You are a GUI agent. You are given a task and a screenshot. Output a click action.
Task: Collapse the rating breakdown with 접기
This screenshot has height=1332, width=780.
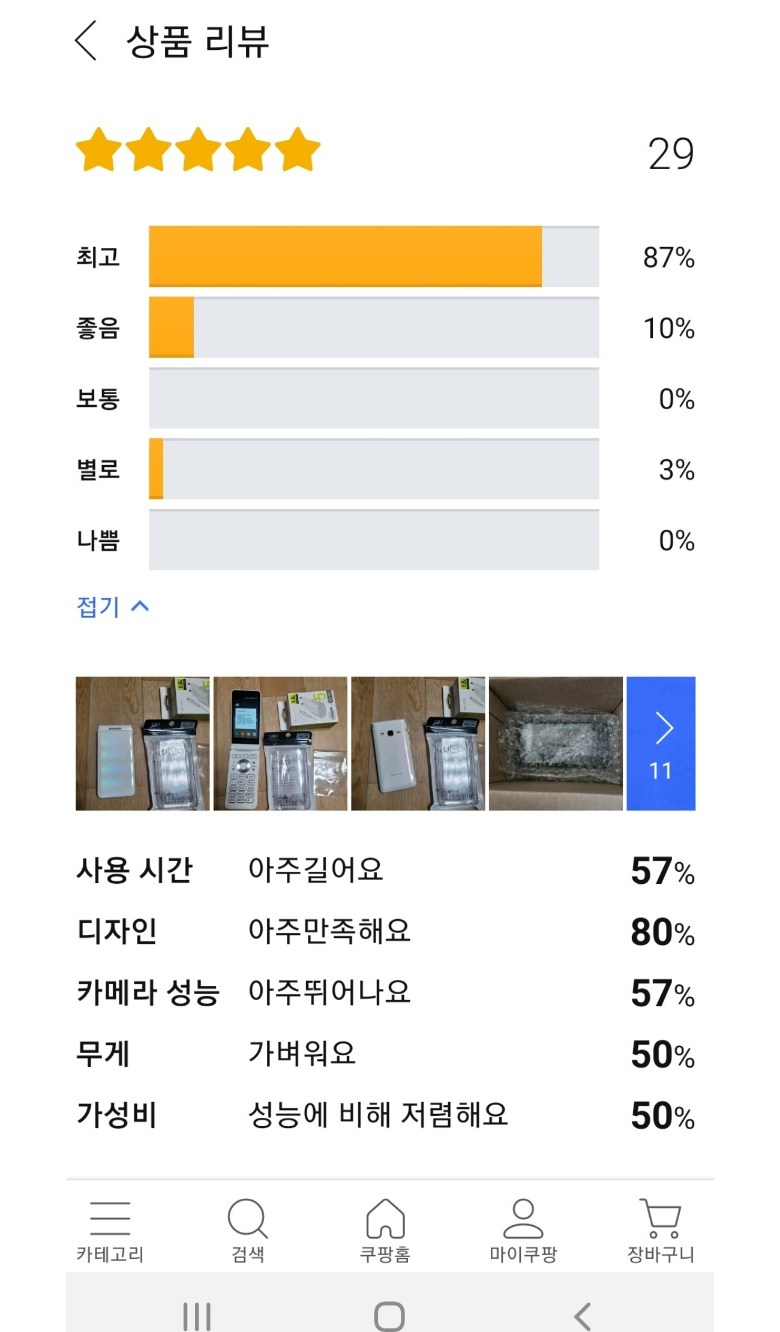point(113,606)
